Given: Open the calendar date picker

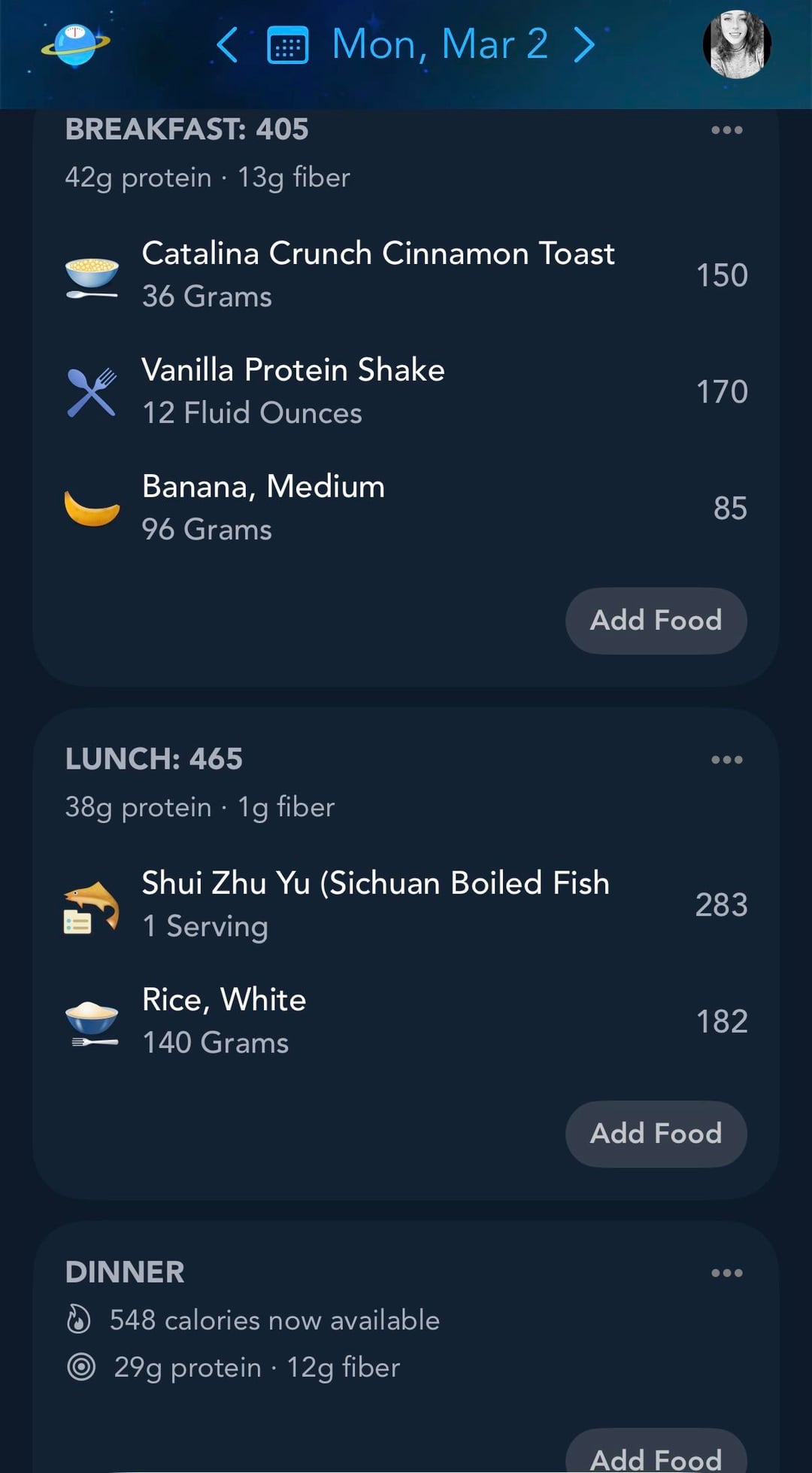Looking at the screenshot, I should tap(288, 45).
